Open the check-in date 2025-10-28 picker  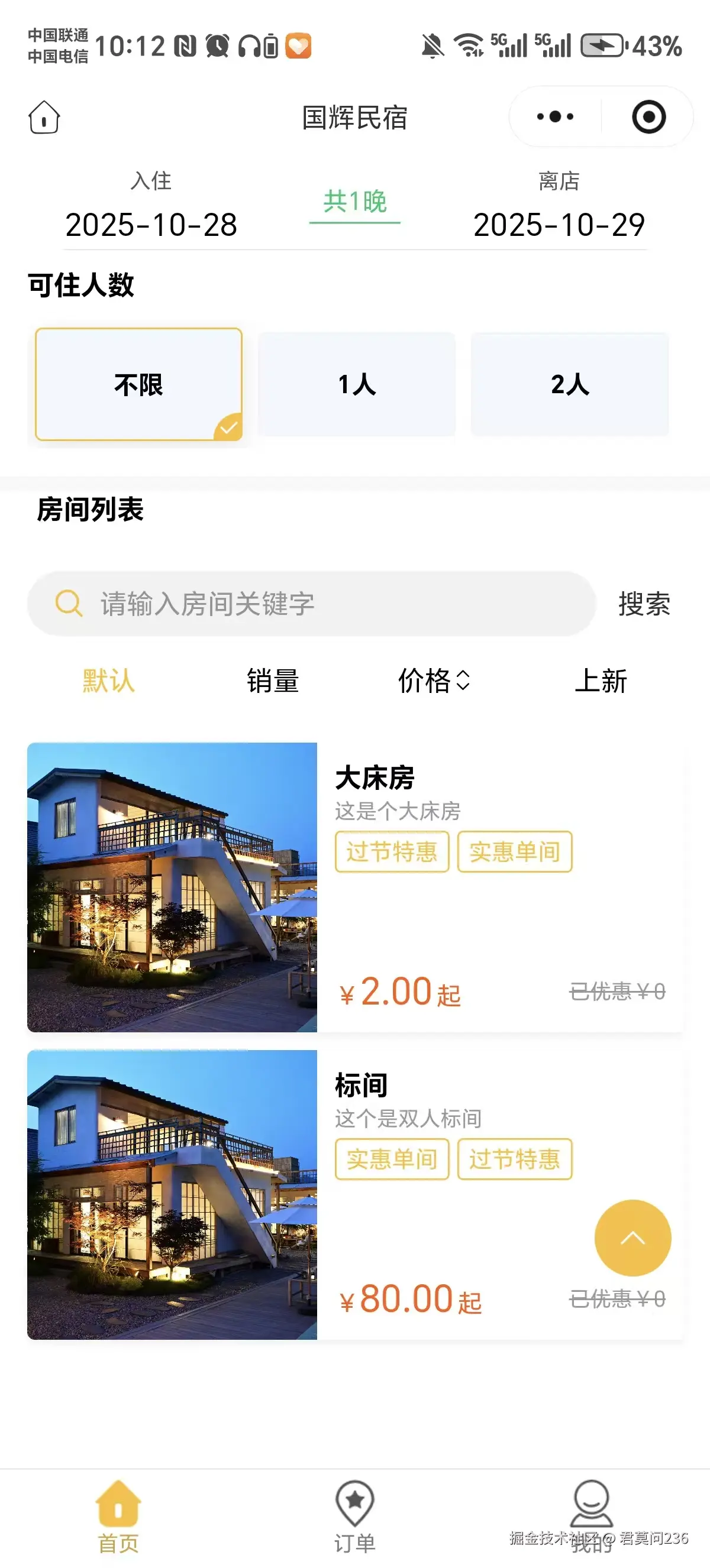151,224
